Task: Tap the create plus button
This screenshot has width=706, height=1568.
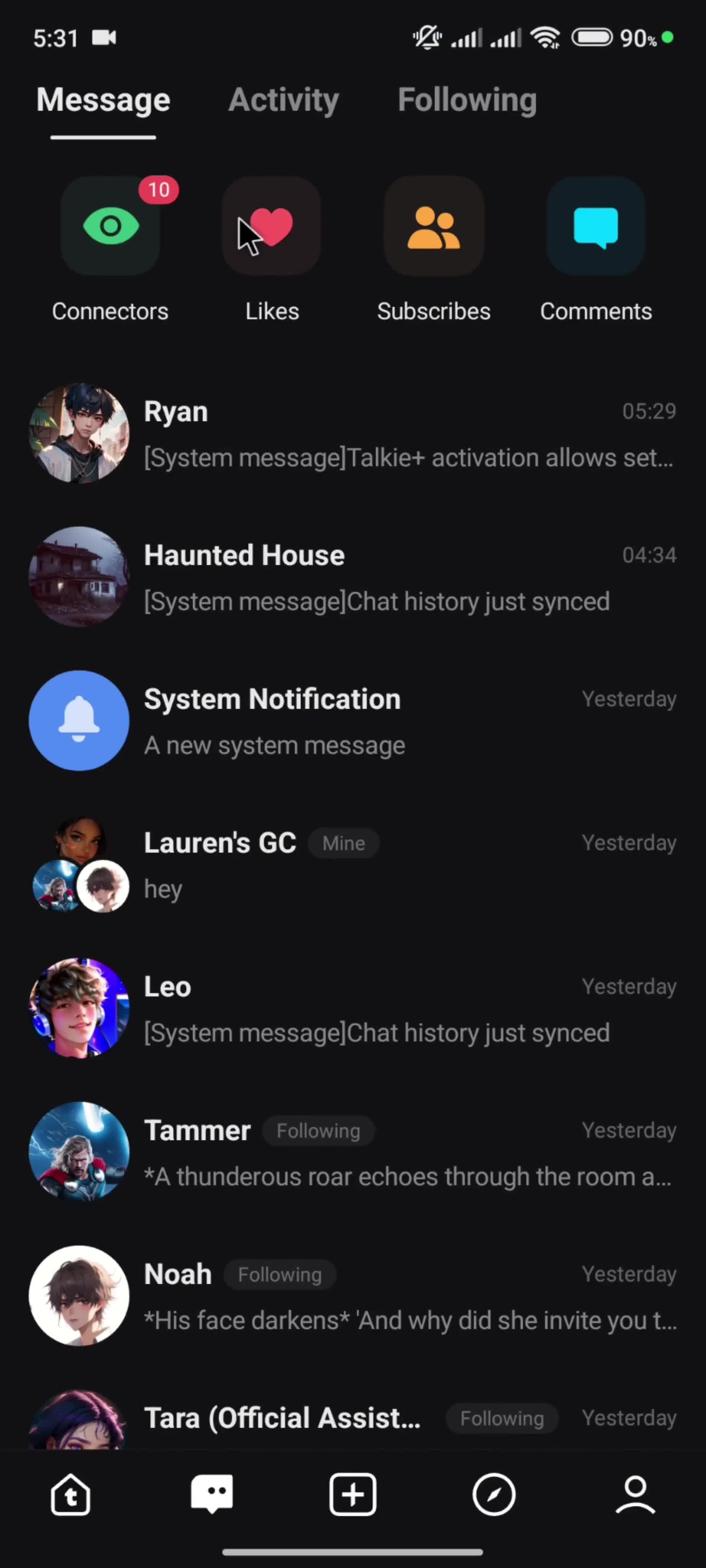Action: coord(353,1494)
